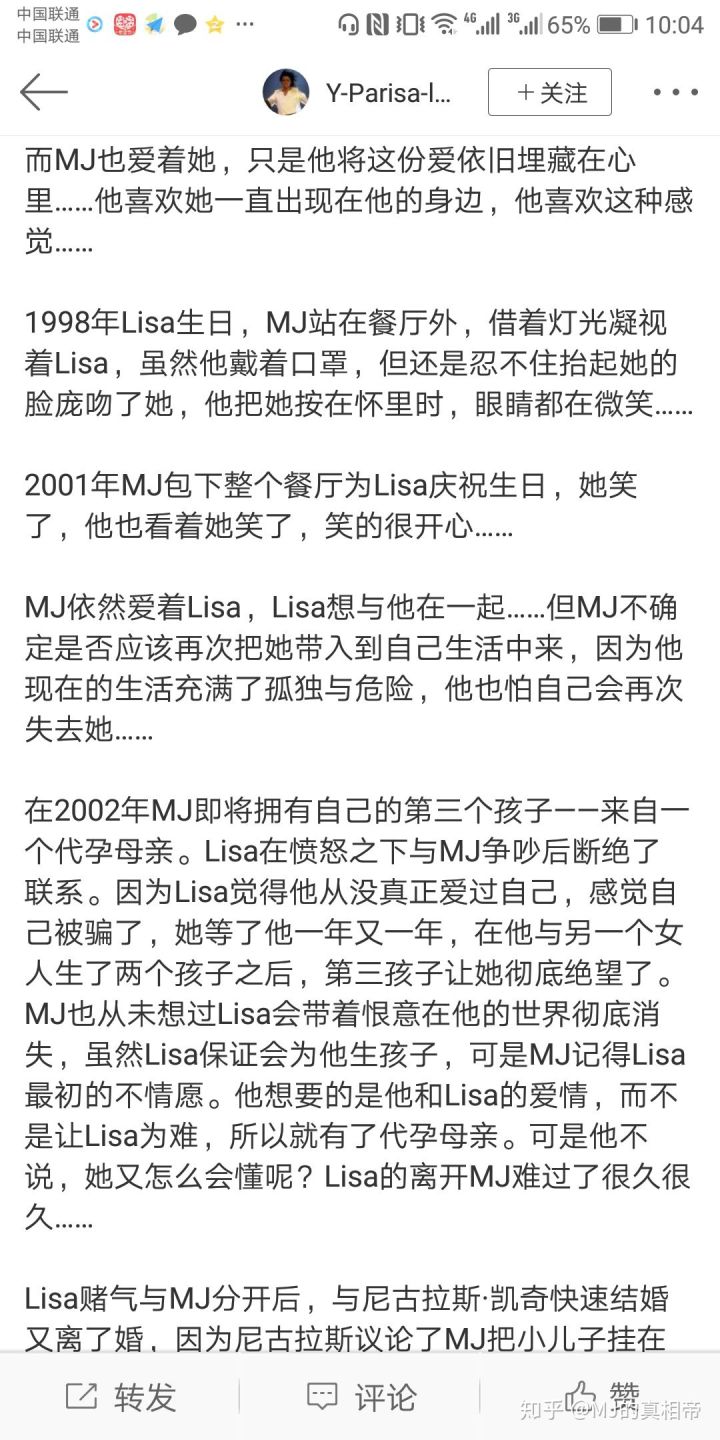Viewport: 720px width, 1440px height.
Task: Go back using the arrow icon
Action: pyautogui.click(x=43, y=92)
